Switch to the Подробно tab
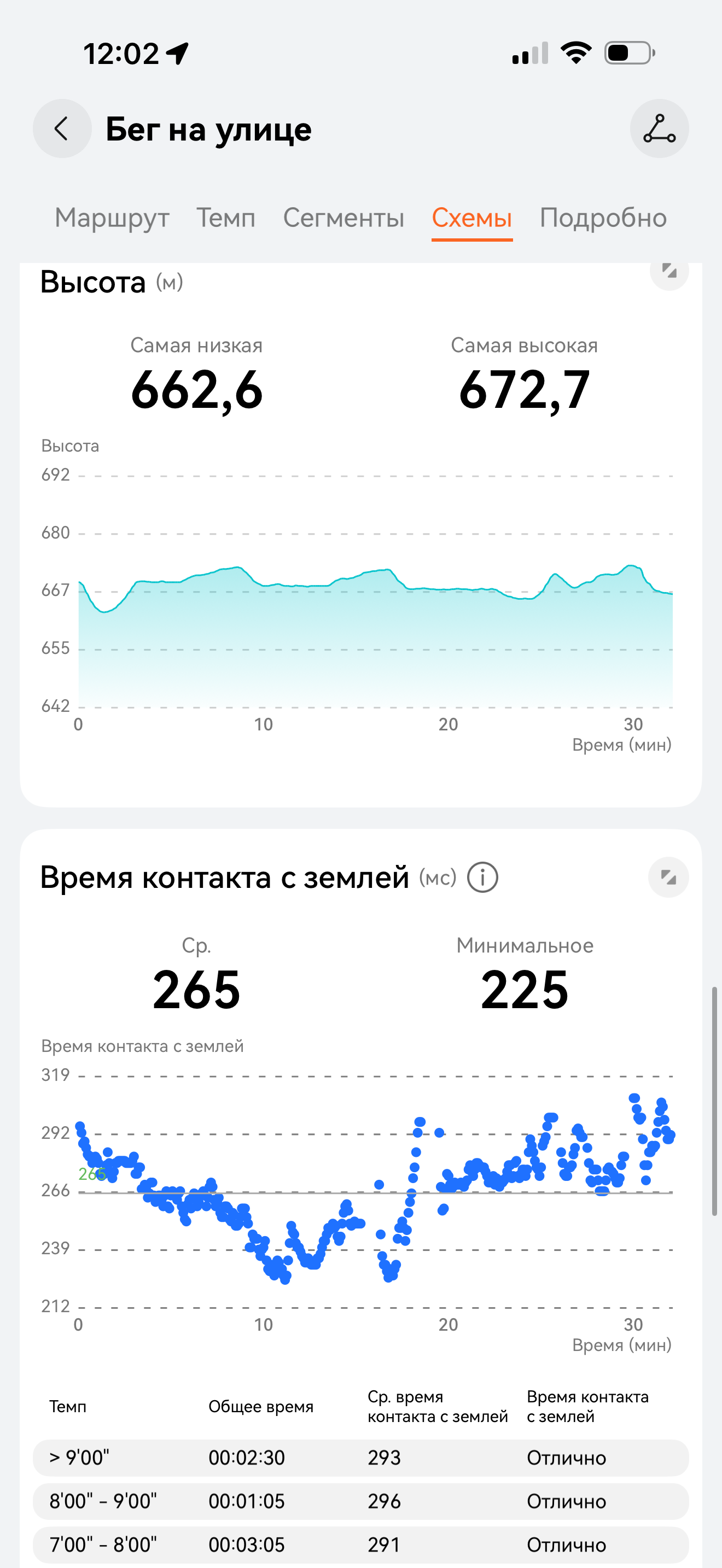Viewport: 722px width, 1568px height. (x=603, y=218)
